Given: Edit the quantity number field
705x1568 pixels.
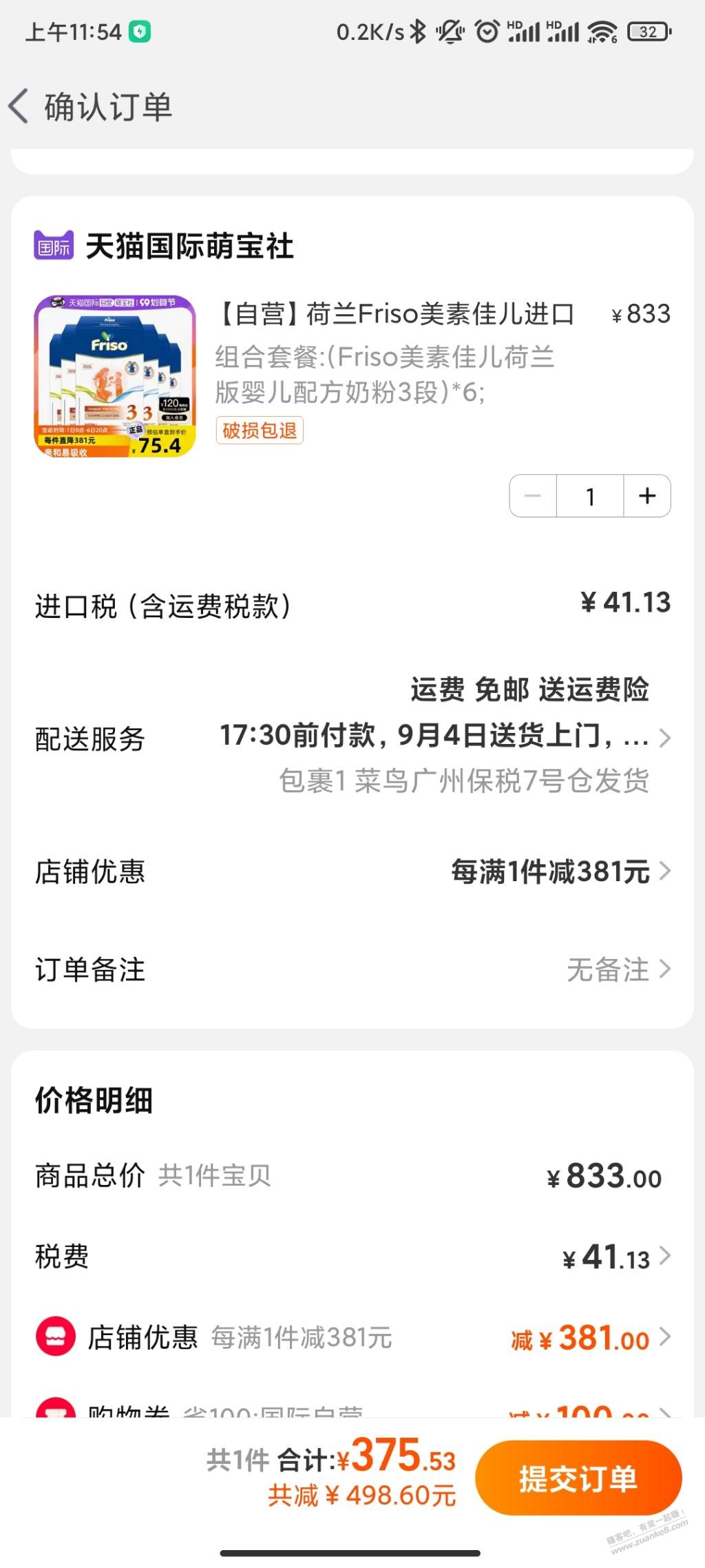Looking at the screenshot, I should tap(590, 496).
